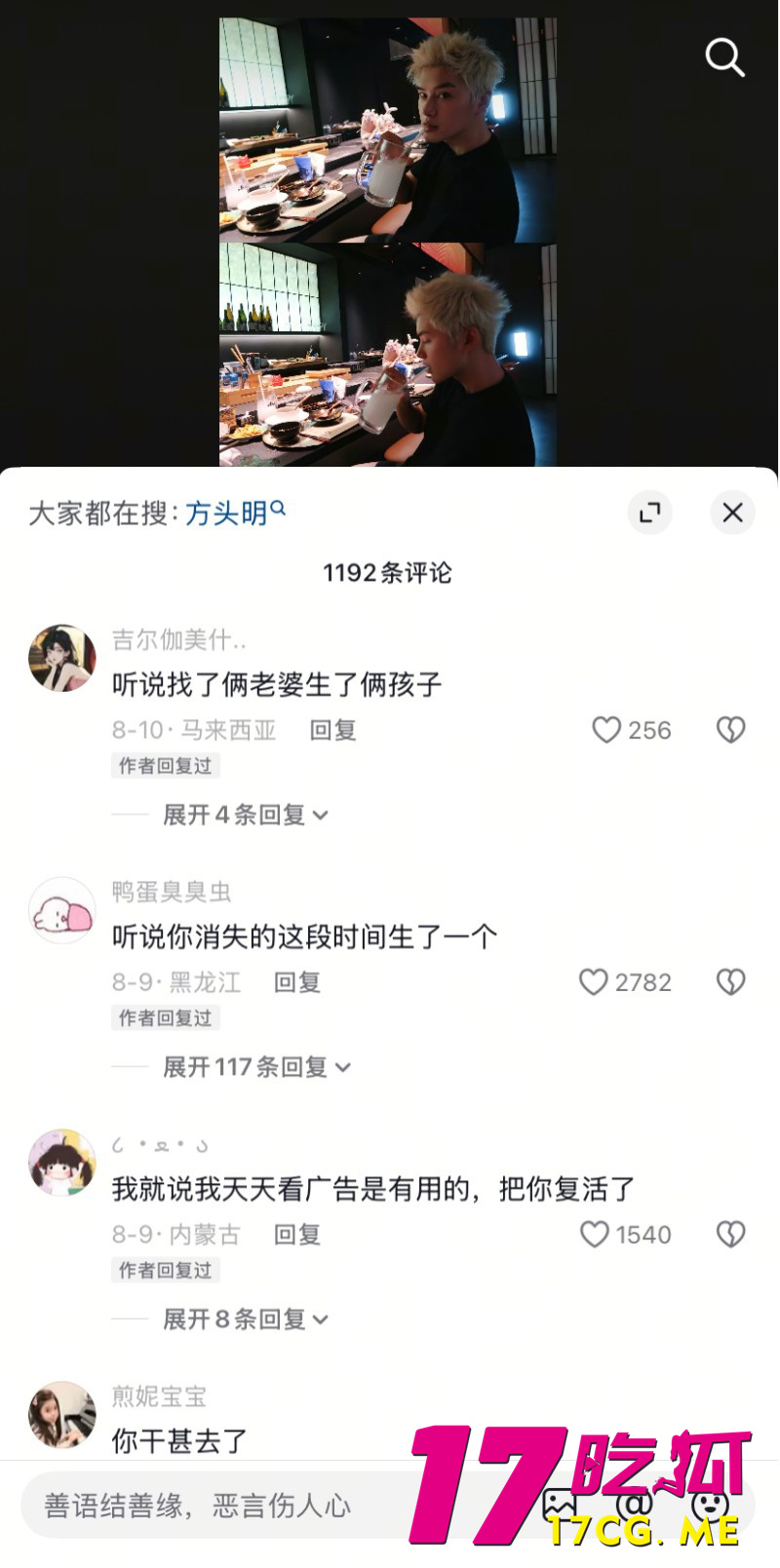Viewport: 780px width, 1568px height.
Task: Expand 117 replies under 鸭蛋臭臭虫's comment
Action: coord(255,1067)
